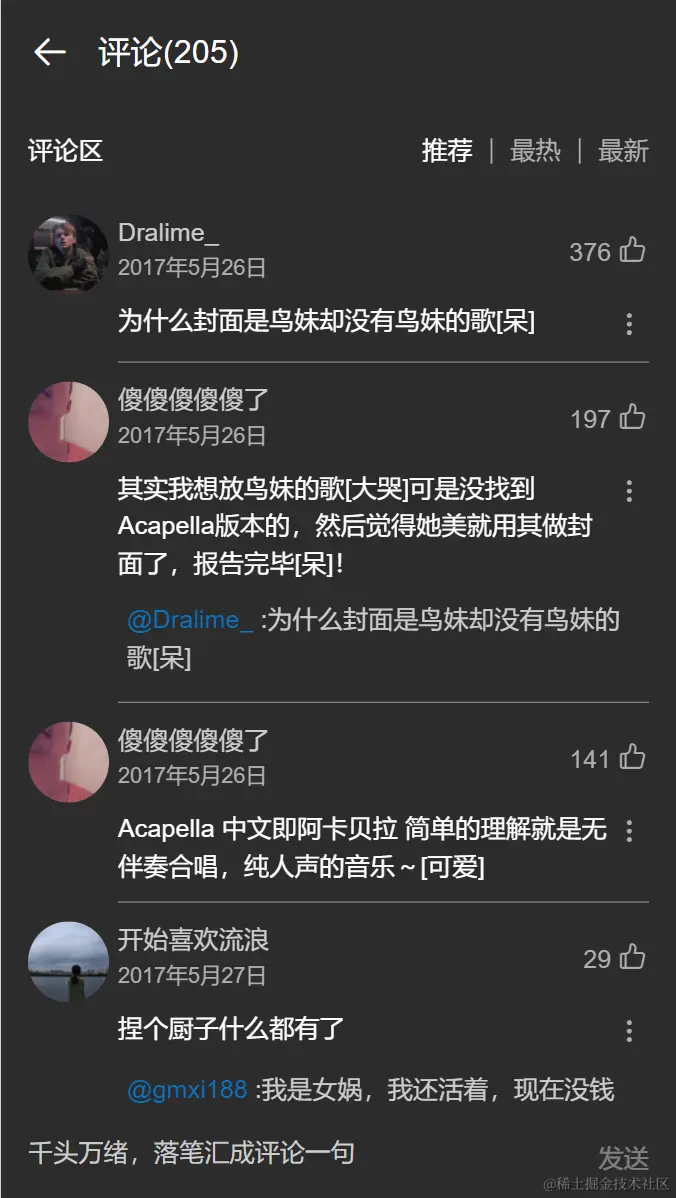676x1198 pixels.
Task: View Dralime_'s profile avatar
Action: 68,253
